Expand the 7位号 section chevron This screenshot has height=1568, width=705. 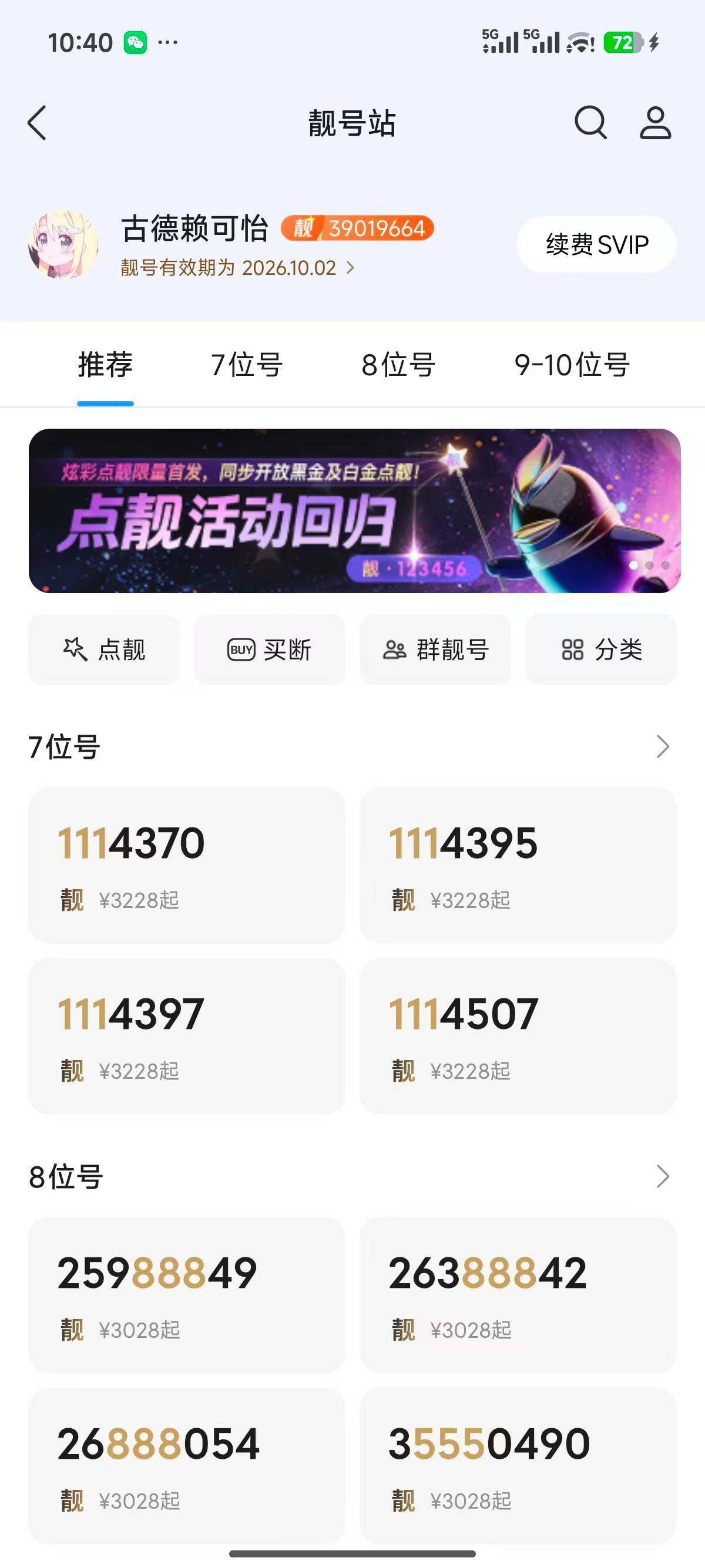pos(662,746)
